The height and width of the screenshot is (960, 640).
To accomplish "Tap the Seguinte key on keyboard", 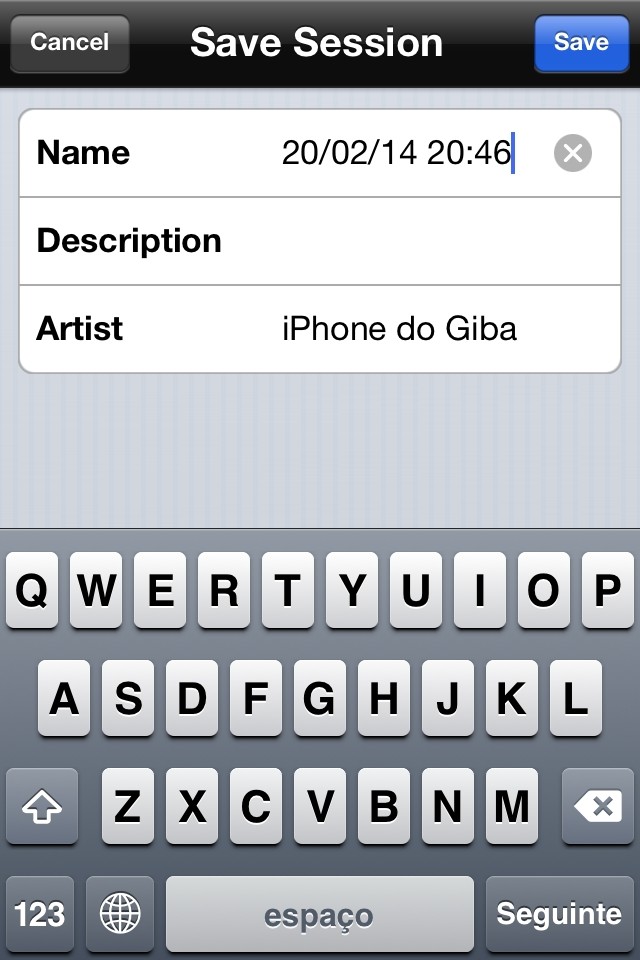I will (559, 914).
